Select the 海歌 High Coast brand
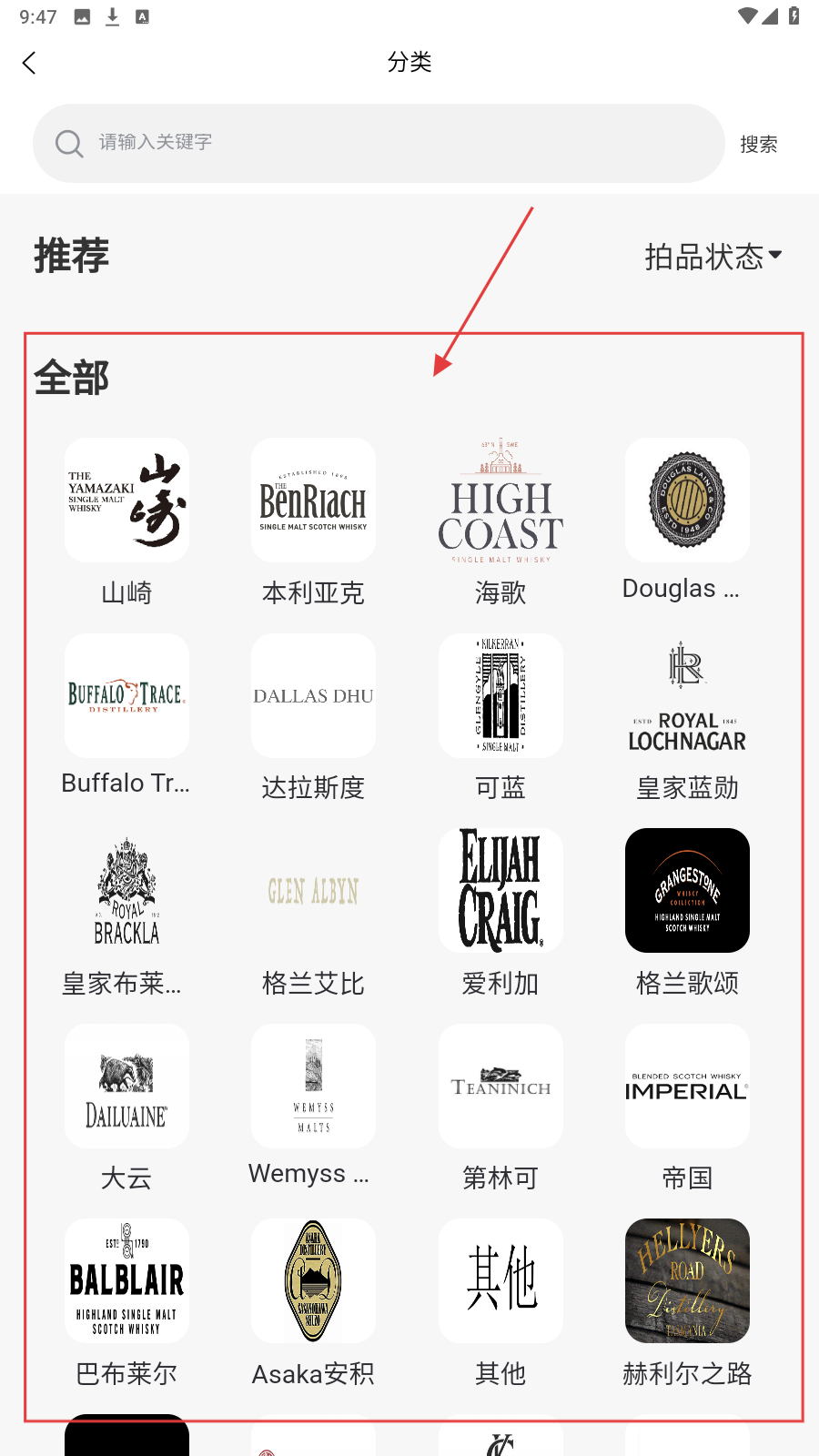Image resolution: width=819 pixels, height=1456 pixels. 500,500
